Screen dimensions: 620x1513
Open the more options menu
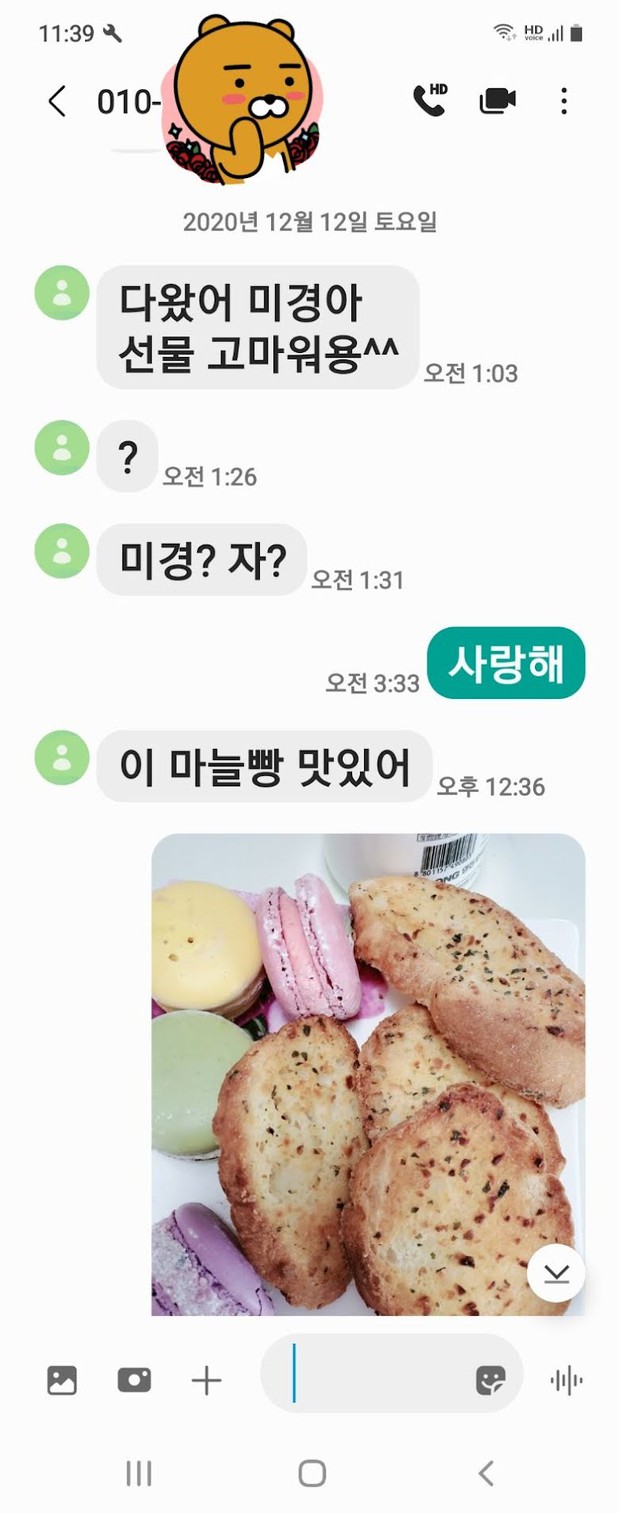[564, 101]
